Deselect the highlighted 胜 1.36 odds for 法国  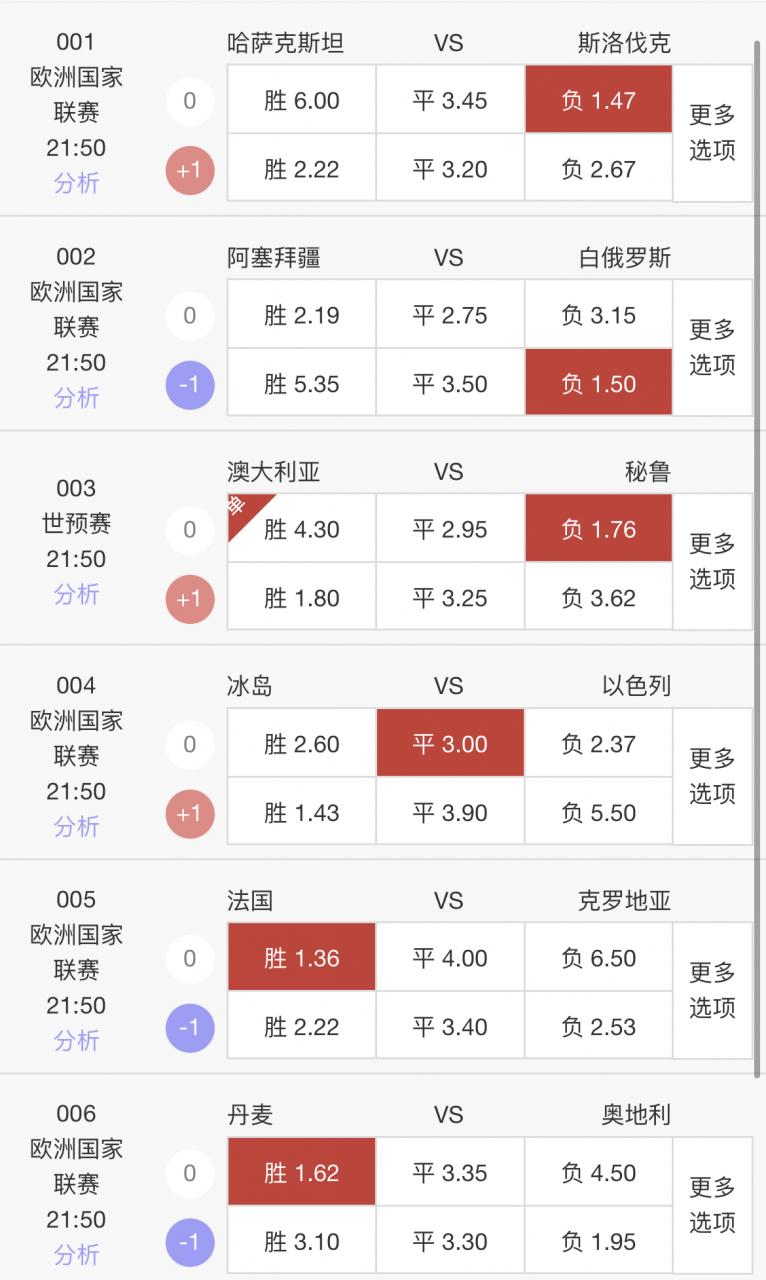[302, 957]
